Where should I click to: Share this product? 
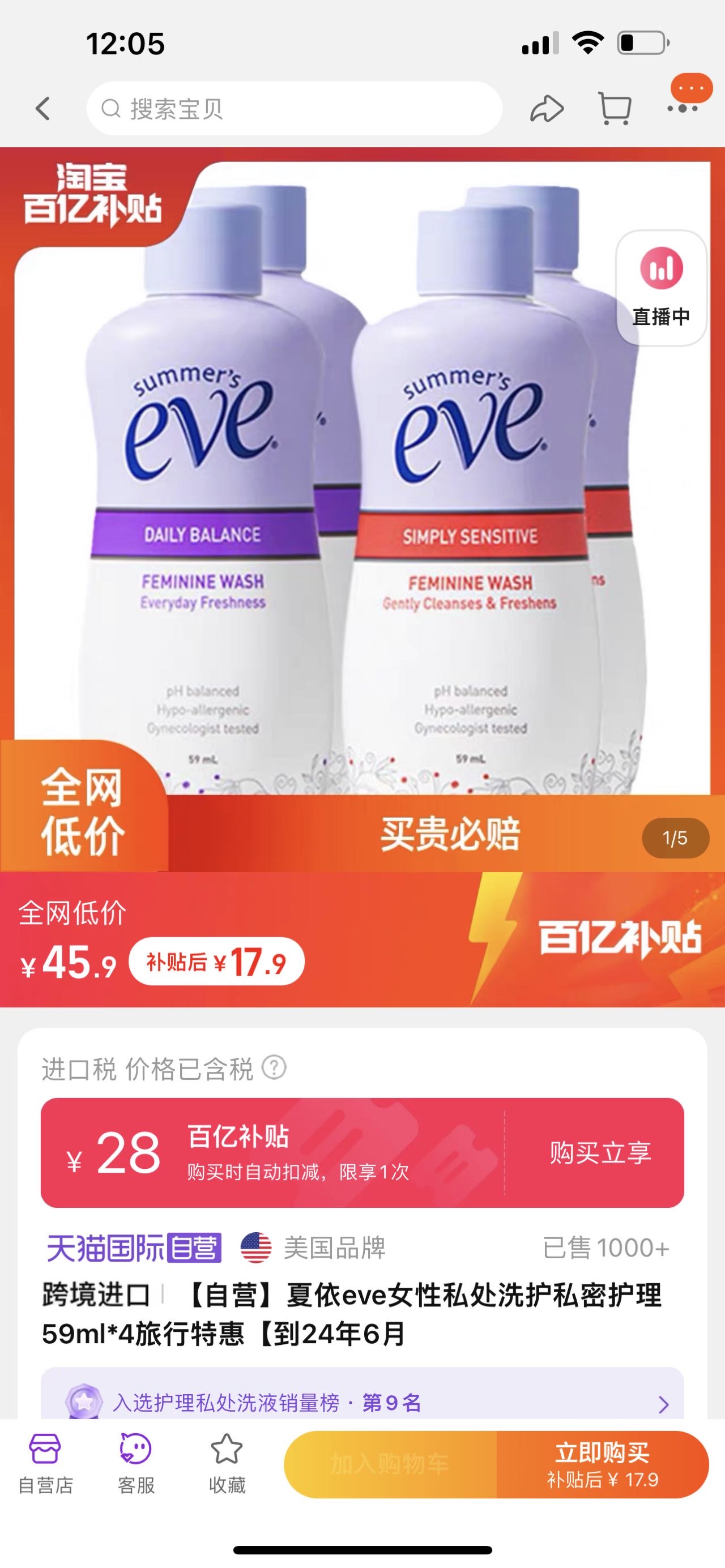click(546, 109)
